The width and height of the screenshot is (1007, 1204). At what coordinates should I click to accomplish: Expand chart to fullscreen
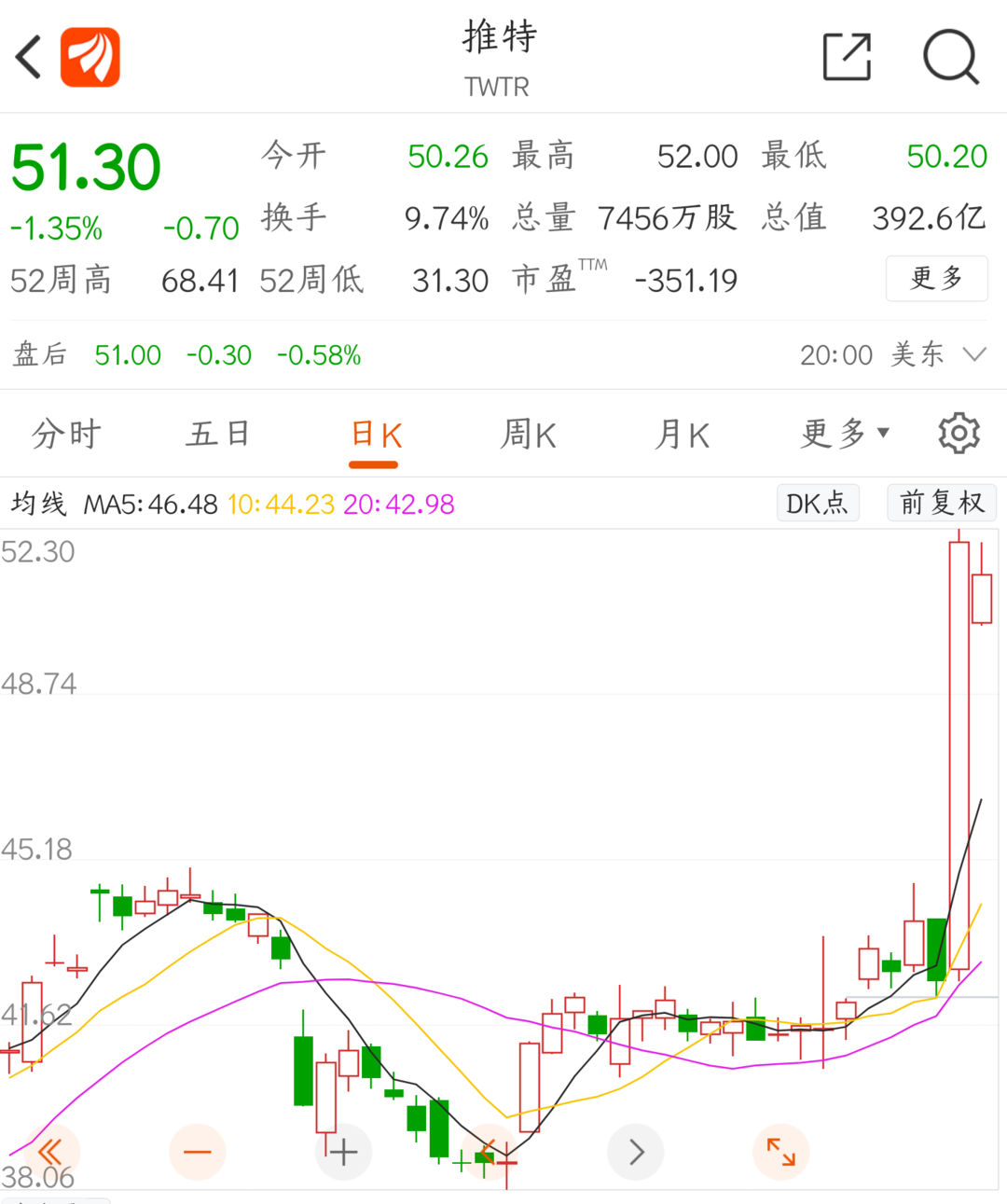click(x=780, y=1152)
